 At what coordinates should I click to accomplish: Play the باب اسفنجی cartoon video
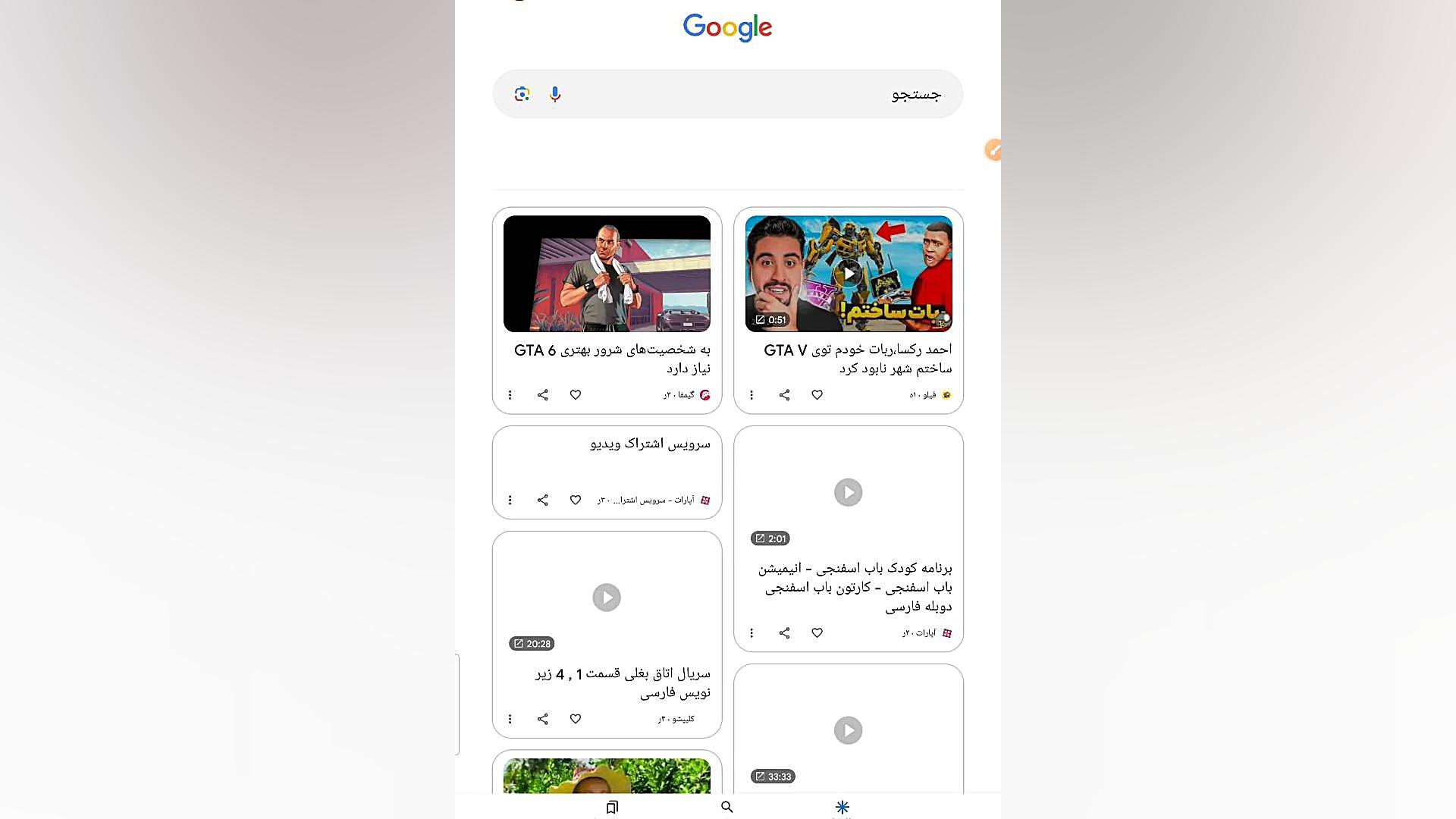[x=848, y=493]
